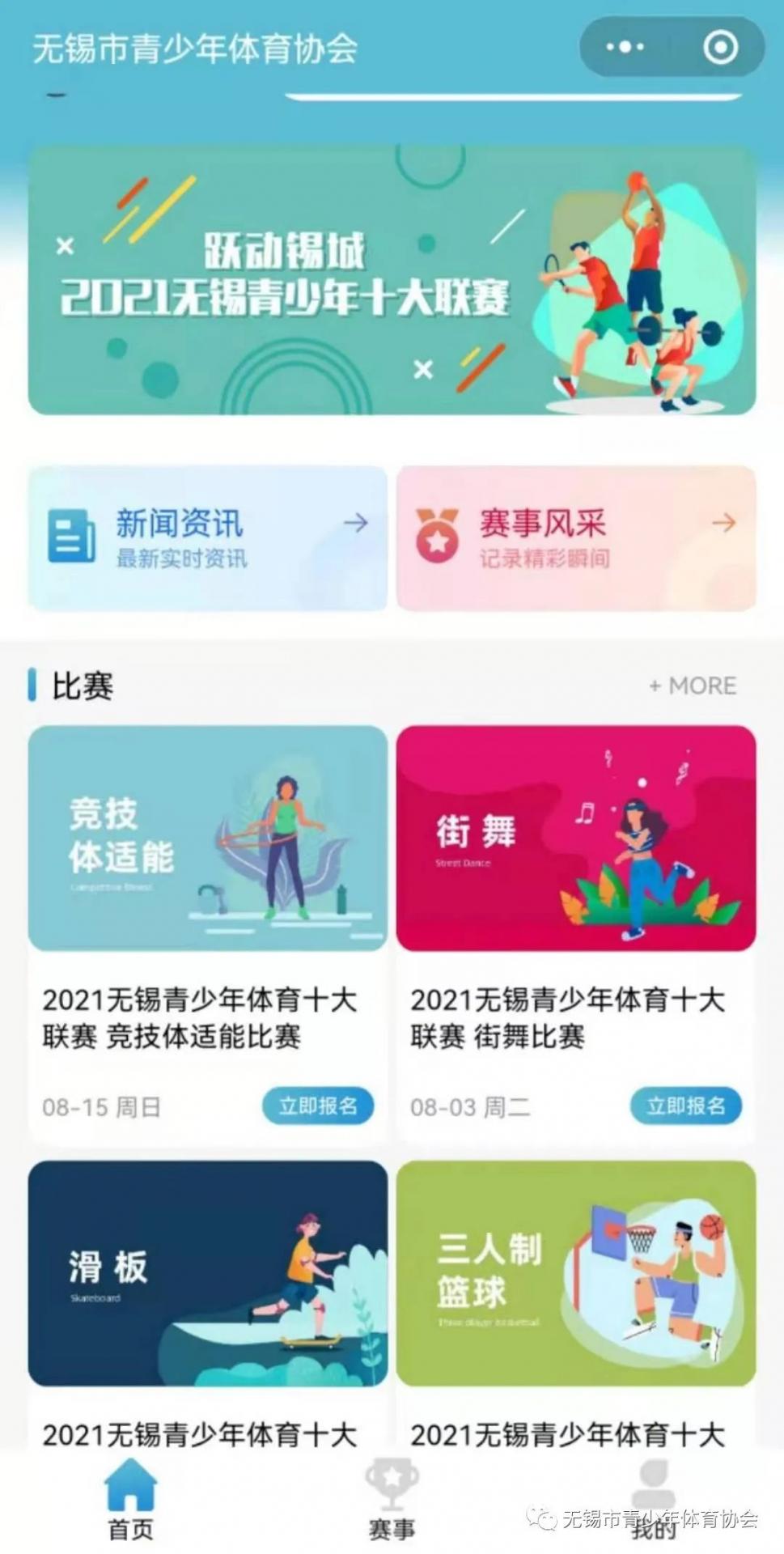Open the 三人制篮球 basketball competition card
The width and height of the screenshot is (784, 1554).
(x=576, y=1273)
